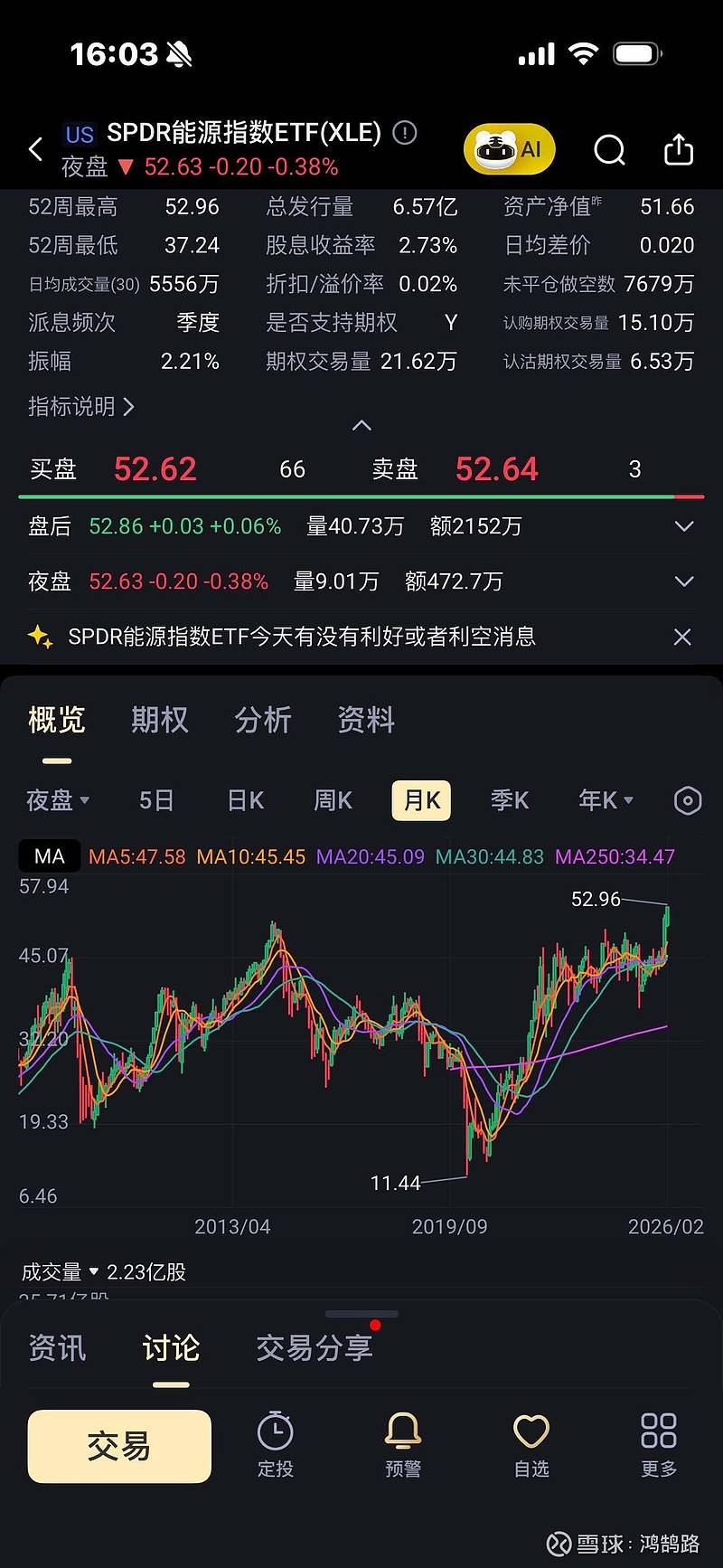This screenshot has height=1568, width=723.
Task: Open the AI assistant
Action: [509, 148]
